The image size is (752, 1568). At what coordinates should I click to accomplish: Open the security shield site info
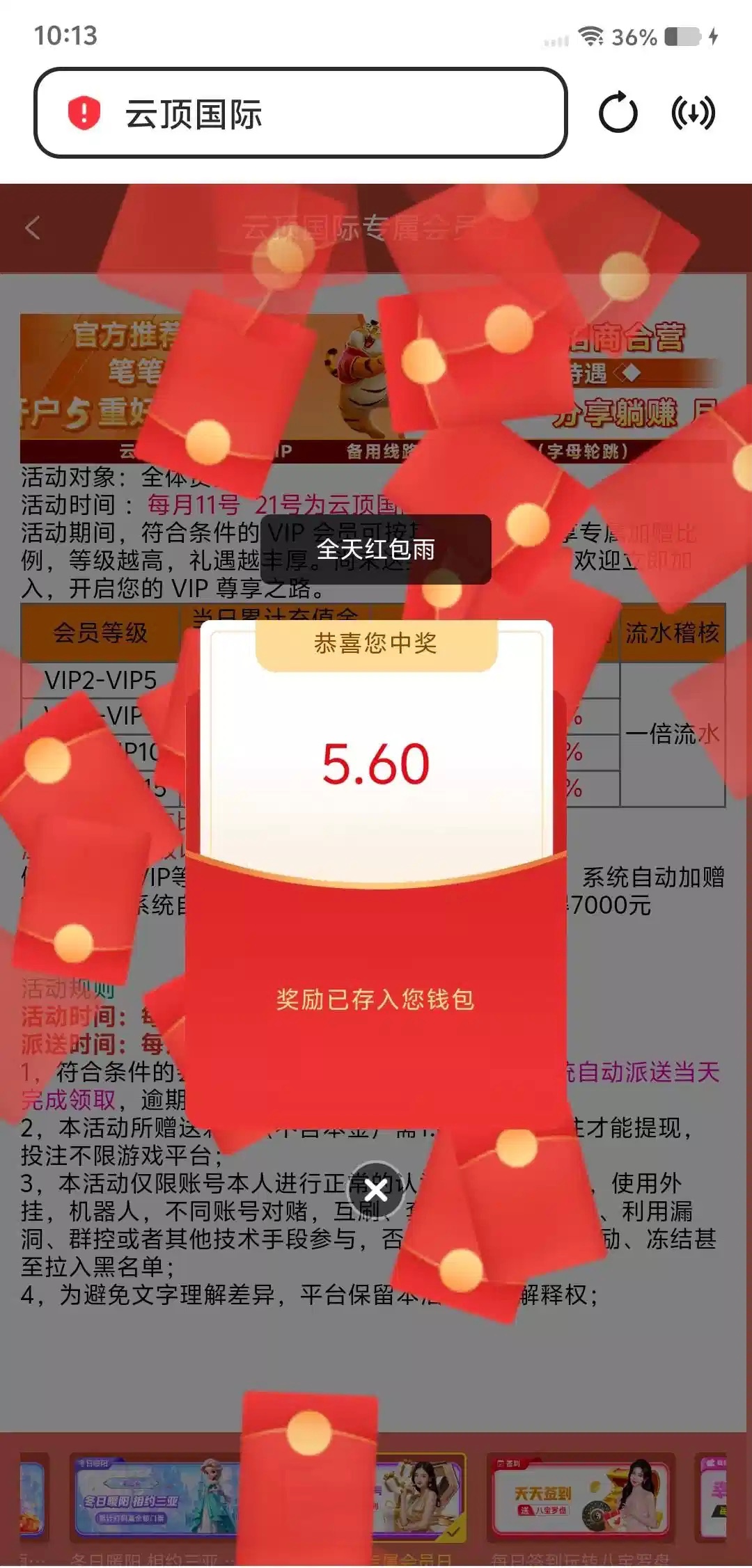tap(84, 113)
